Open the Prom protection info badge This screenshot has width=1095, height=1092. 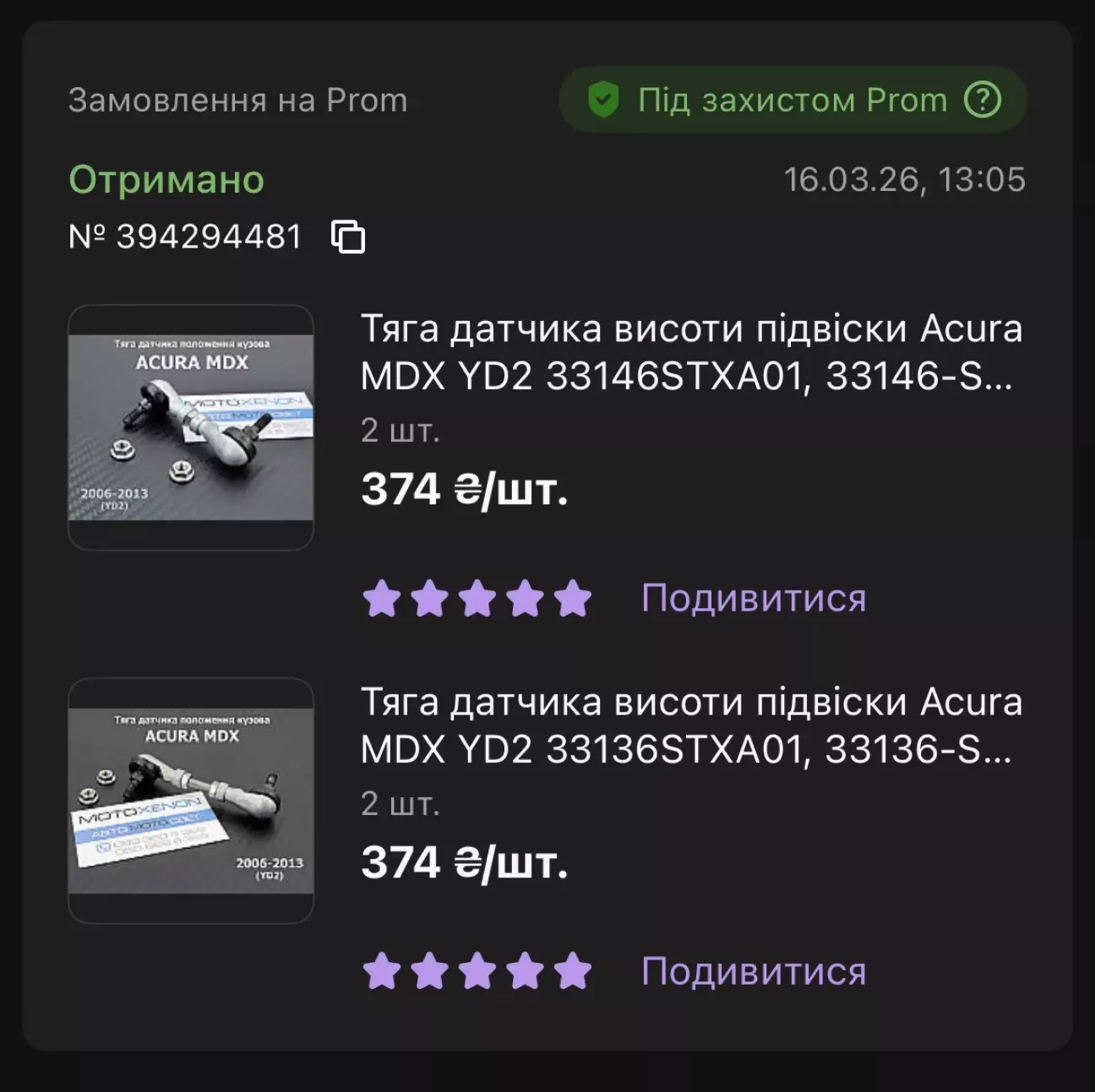point(792,100)
